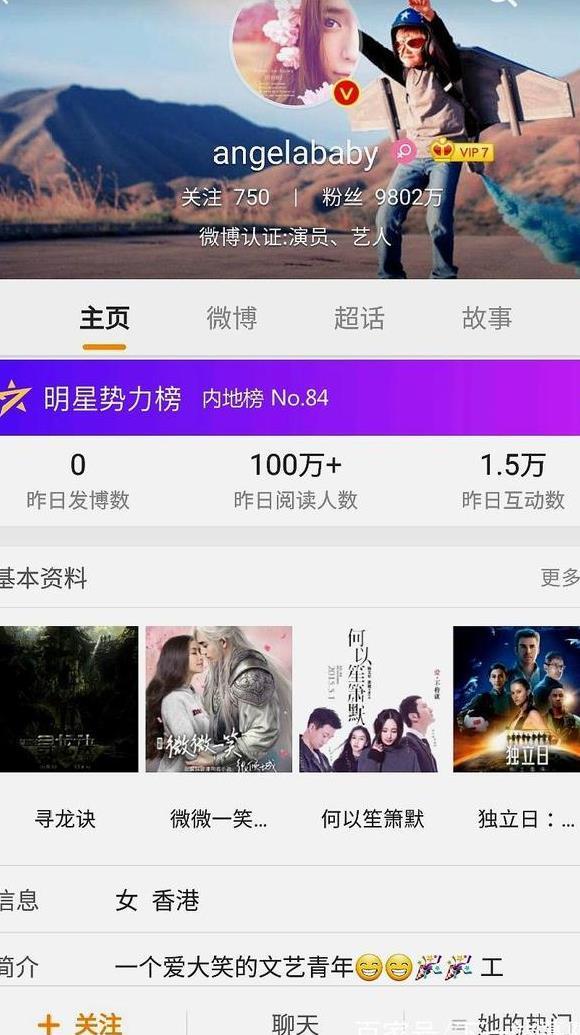This screenshot has height=1035, width=580.
Task: Follow angelababy with the 关注 button
Action: click(x=79, y=1022)
